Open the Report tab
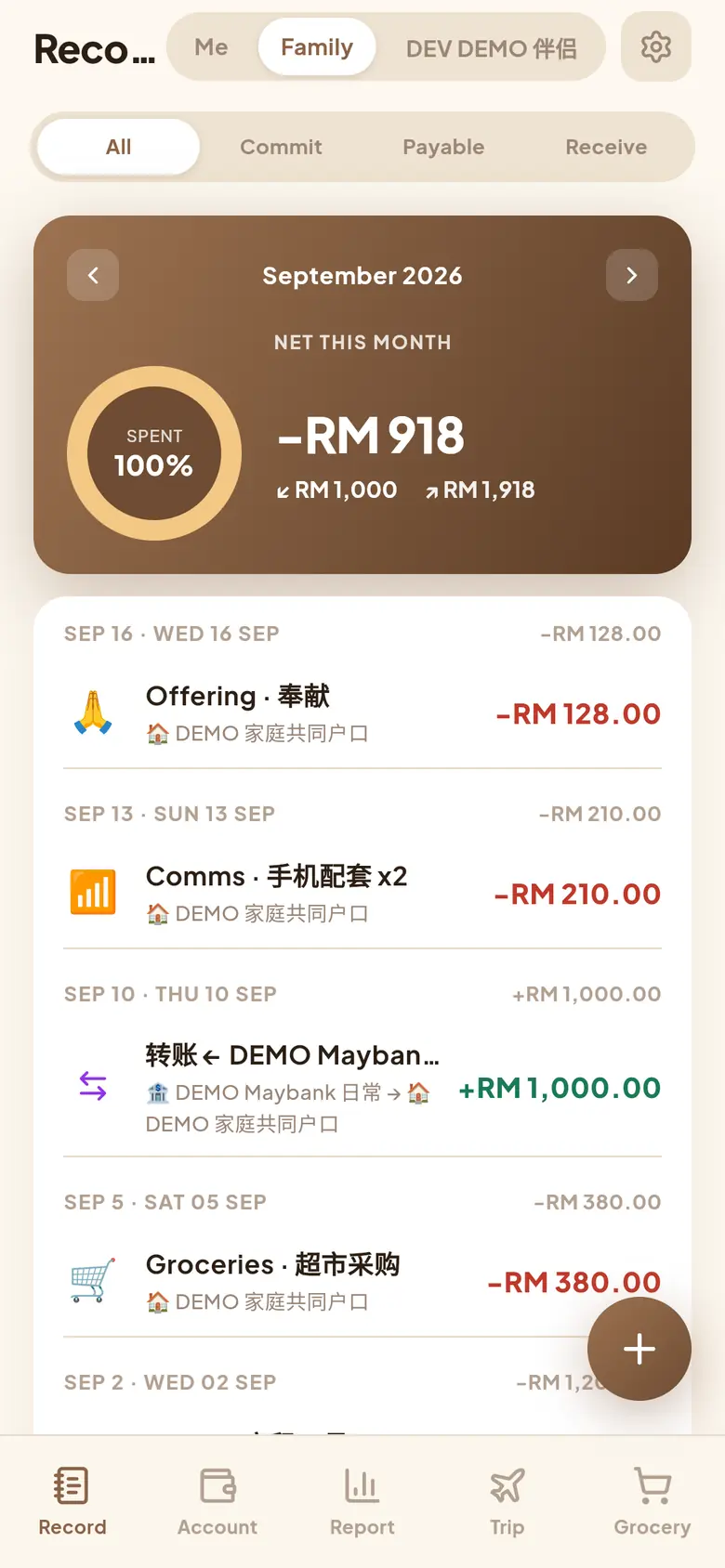Screen dimensions: 725x1568 (362, 1501)
